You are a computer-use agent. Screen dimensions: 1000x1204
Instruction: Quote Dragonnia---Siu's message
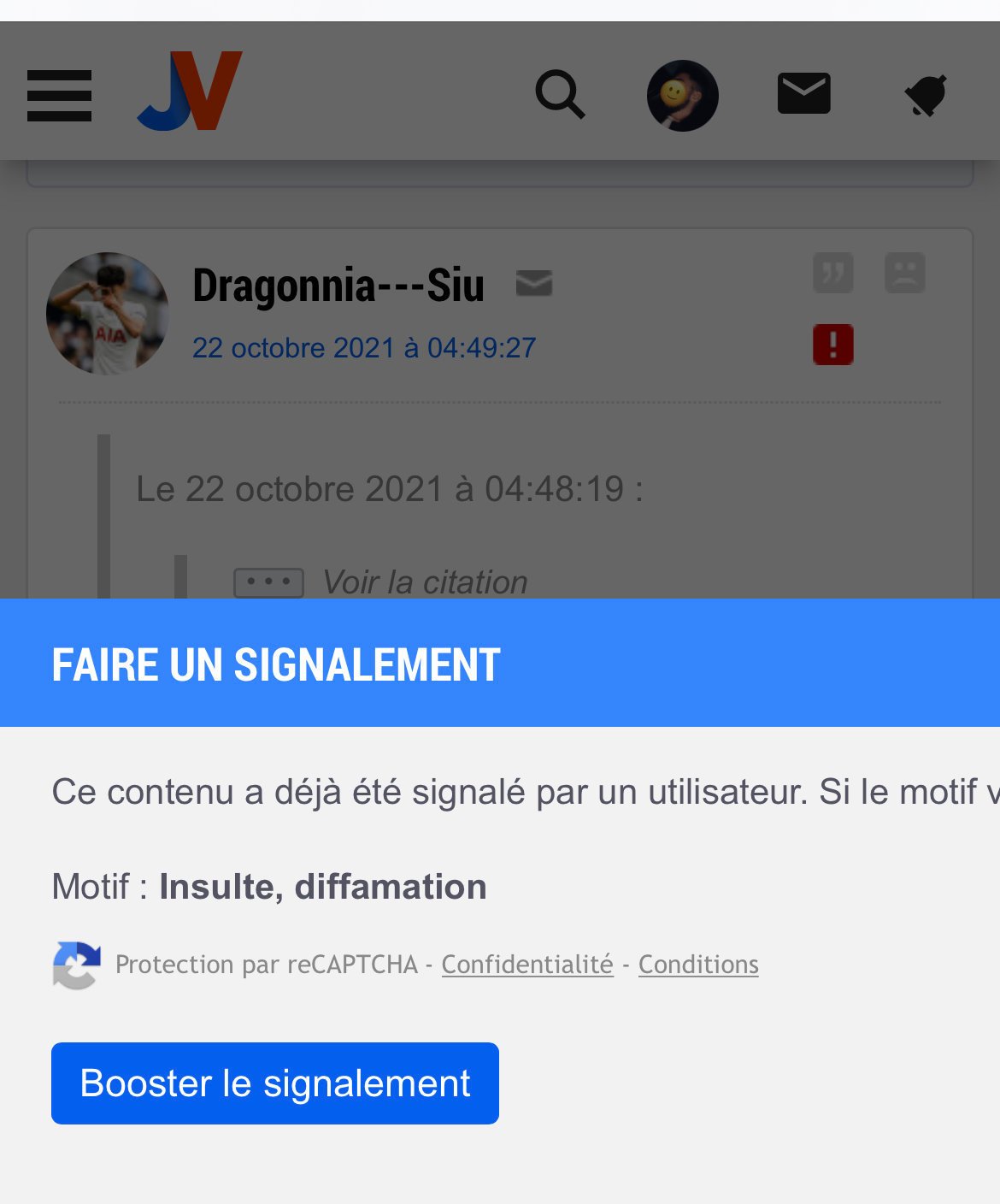click(832, 273)
